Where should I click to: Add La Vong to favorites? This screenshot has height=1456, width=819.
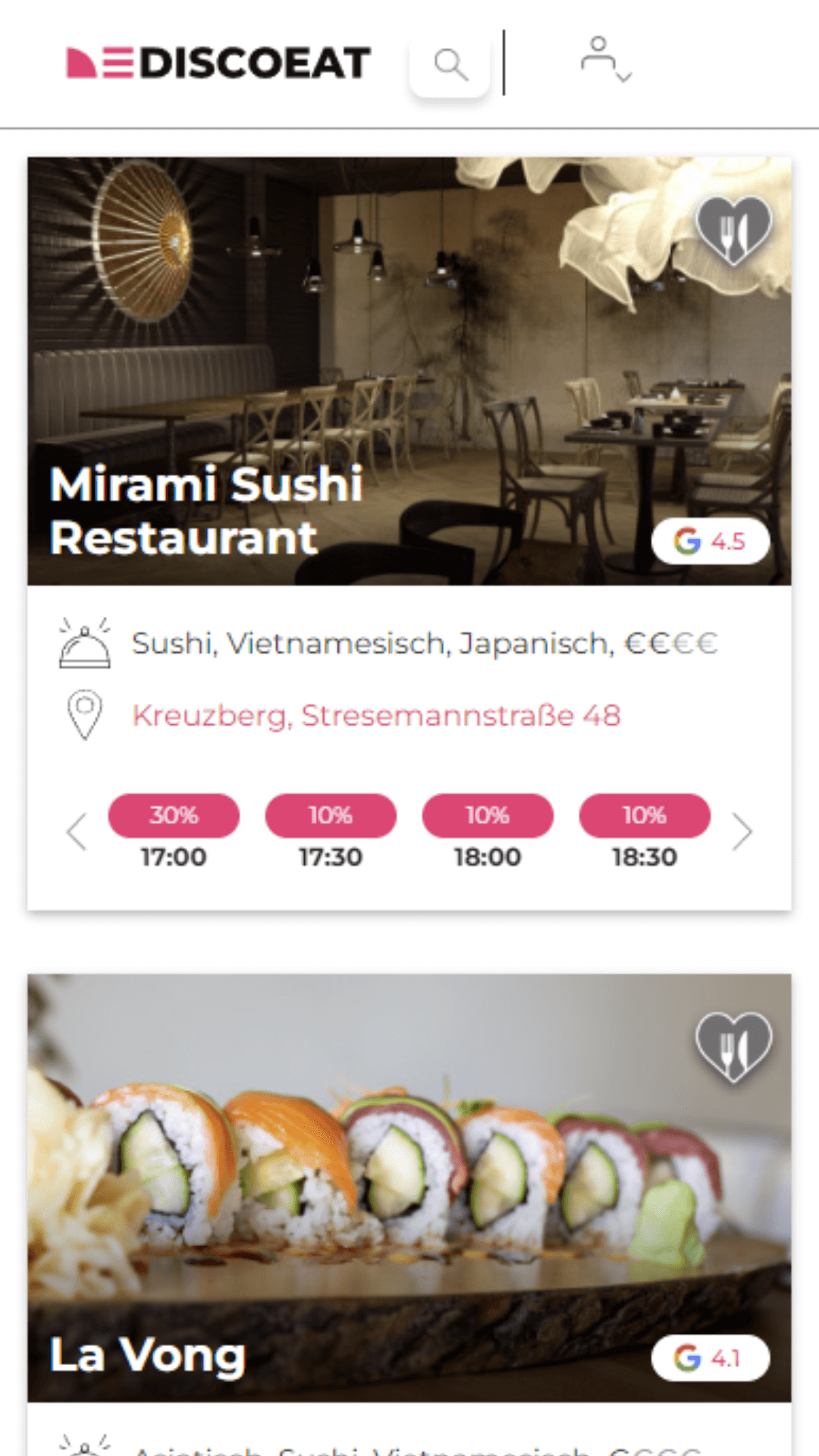pos(733,1046)
